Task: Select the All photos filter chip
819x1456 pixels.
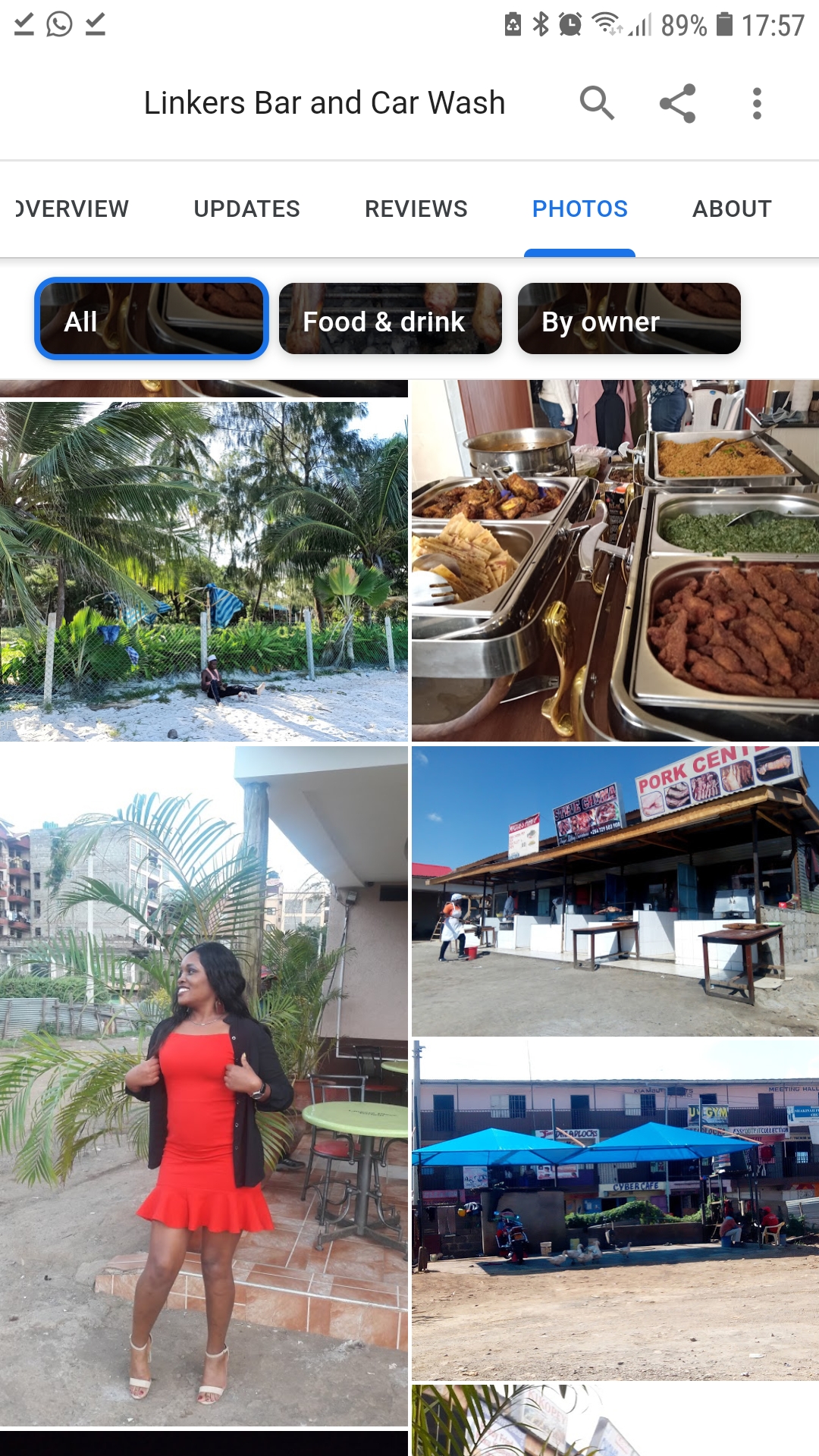Action: point(152,319)
